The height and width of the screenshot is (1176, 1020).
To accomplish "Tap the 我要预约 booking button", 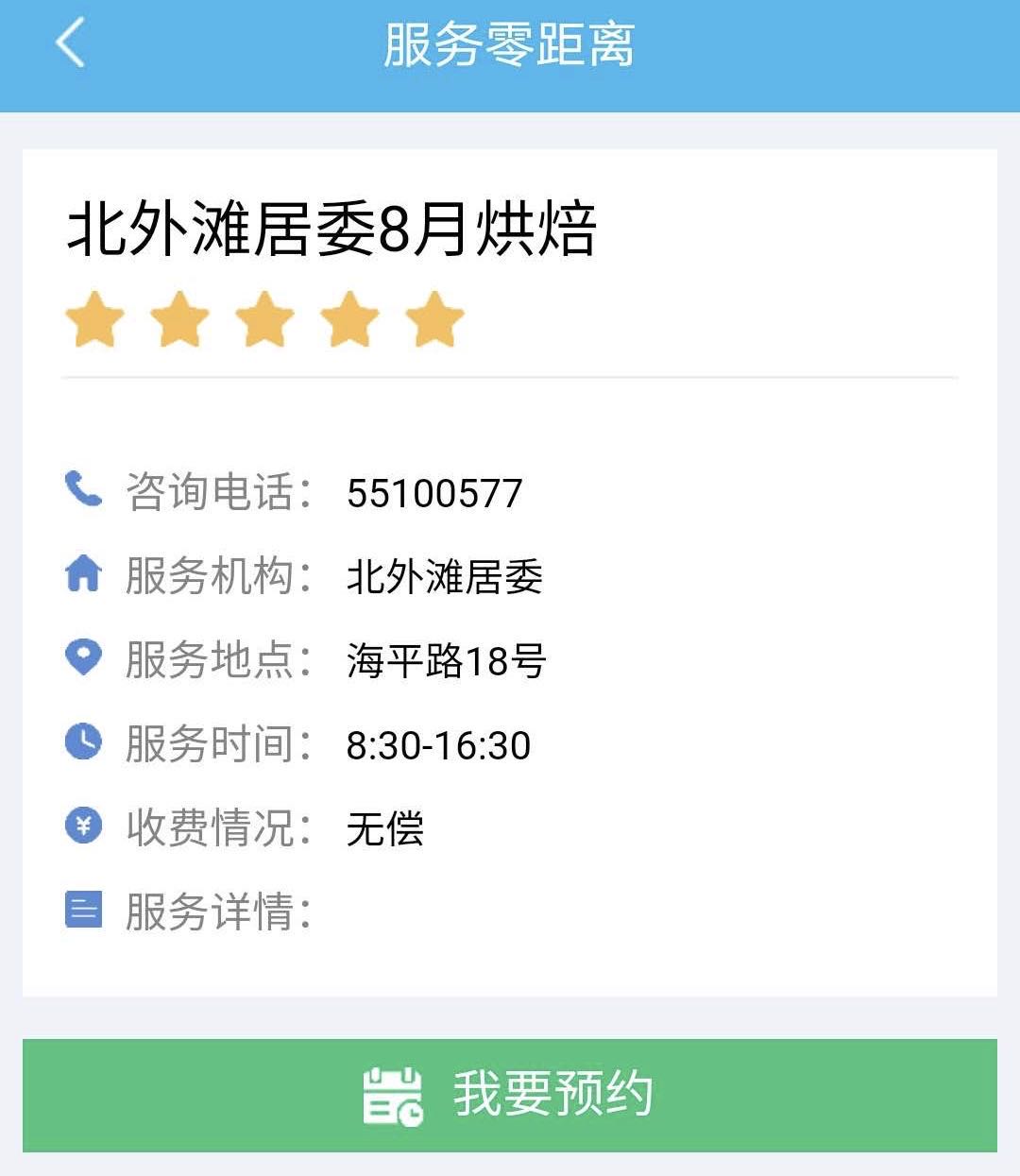I will 509,1095.
